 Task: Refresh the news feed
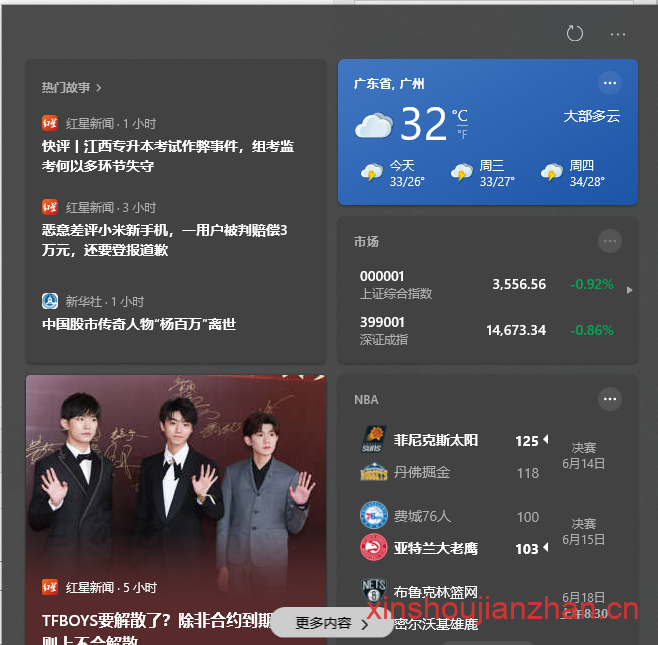(x=575, y=33)
